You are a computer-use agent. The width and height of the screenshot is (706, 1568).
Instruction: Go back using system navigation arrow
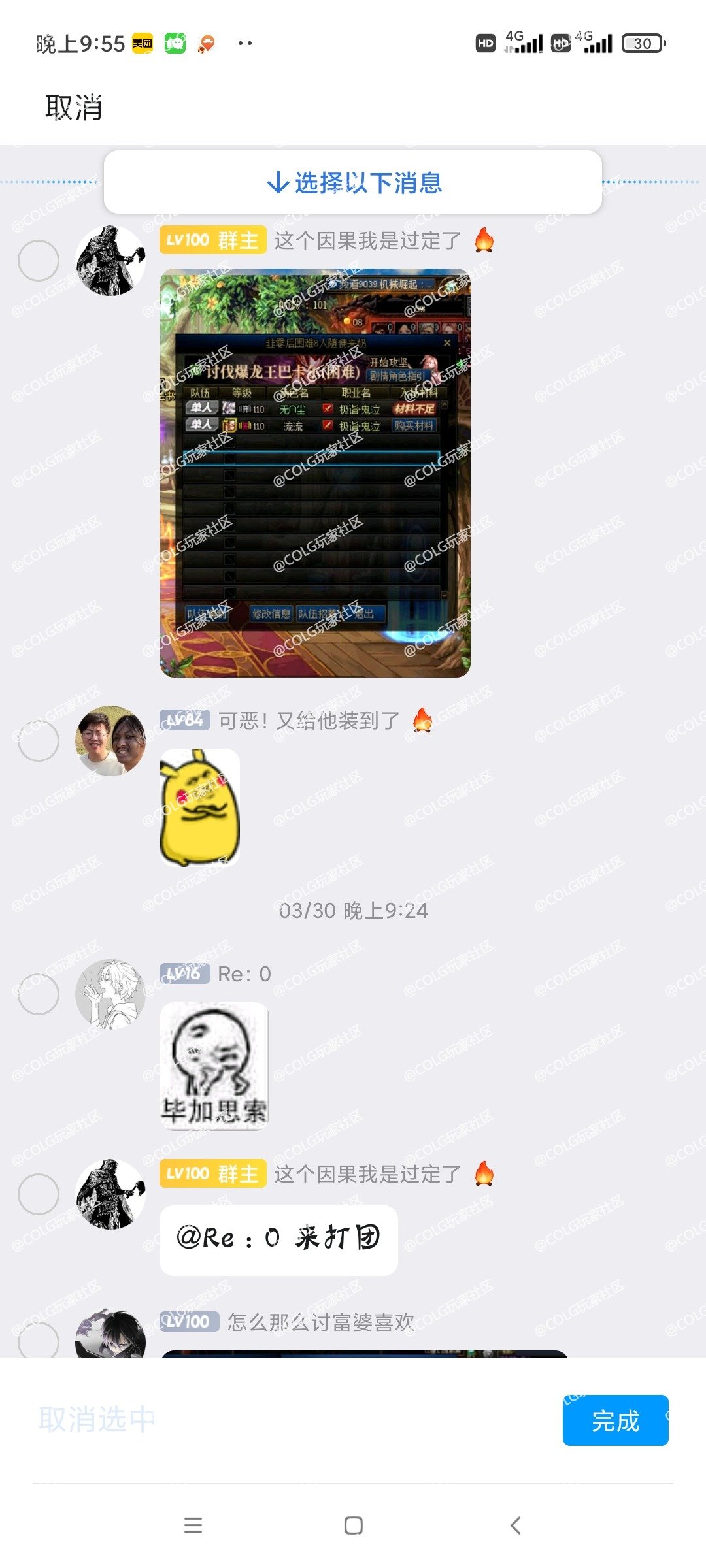515,1526
